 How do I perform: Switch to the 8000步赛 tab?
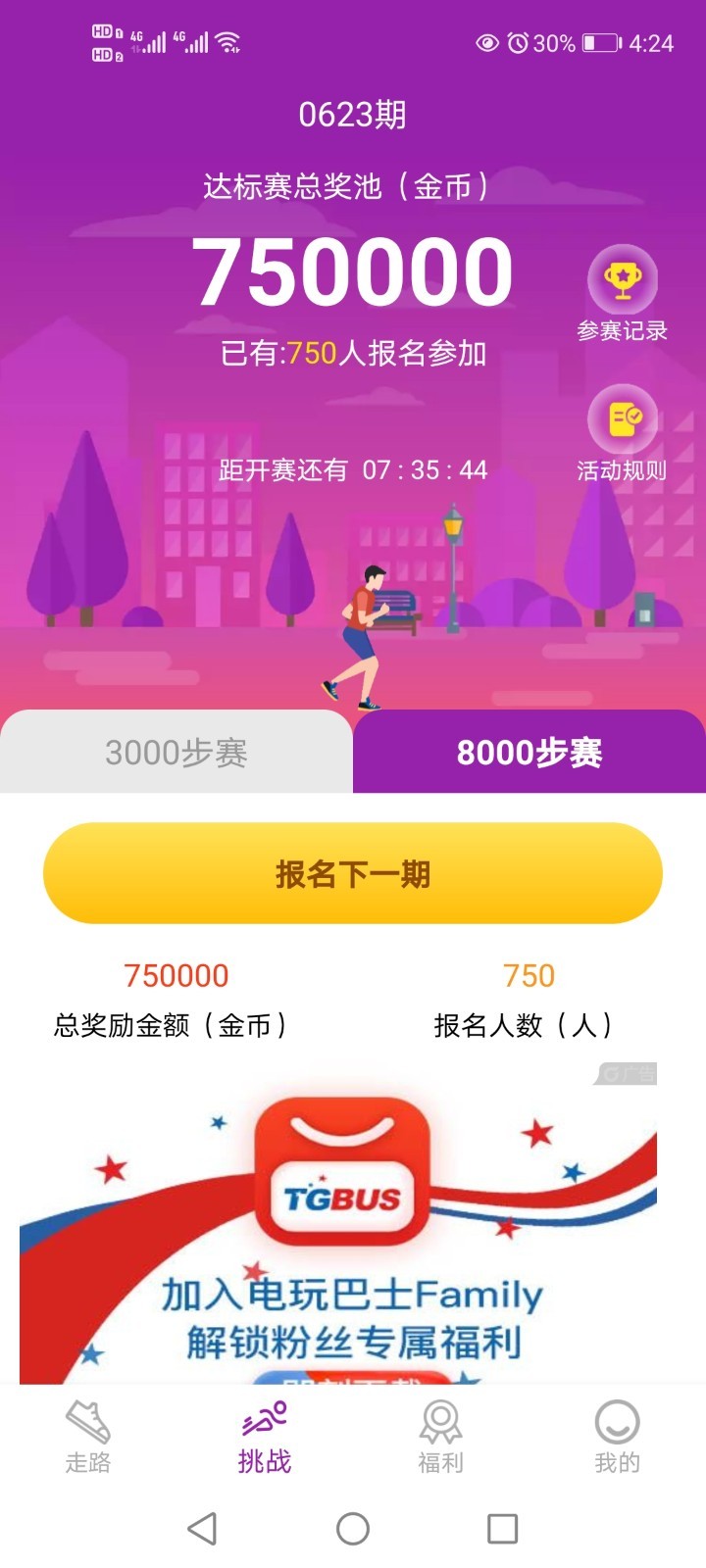529,753
